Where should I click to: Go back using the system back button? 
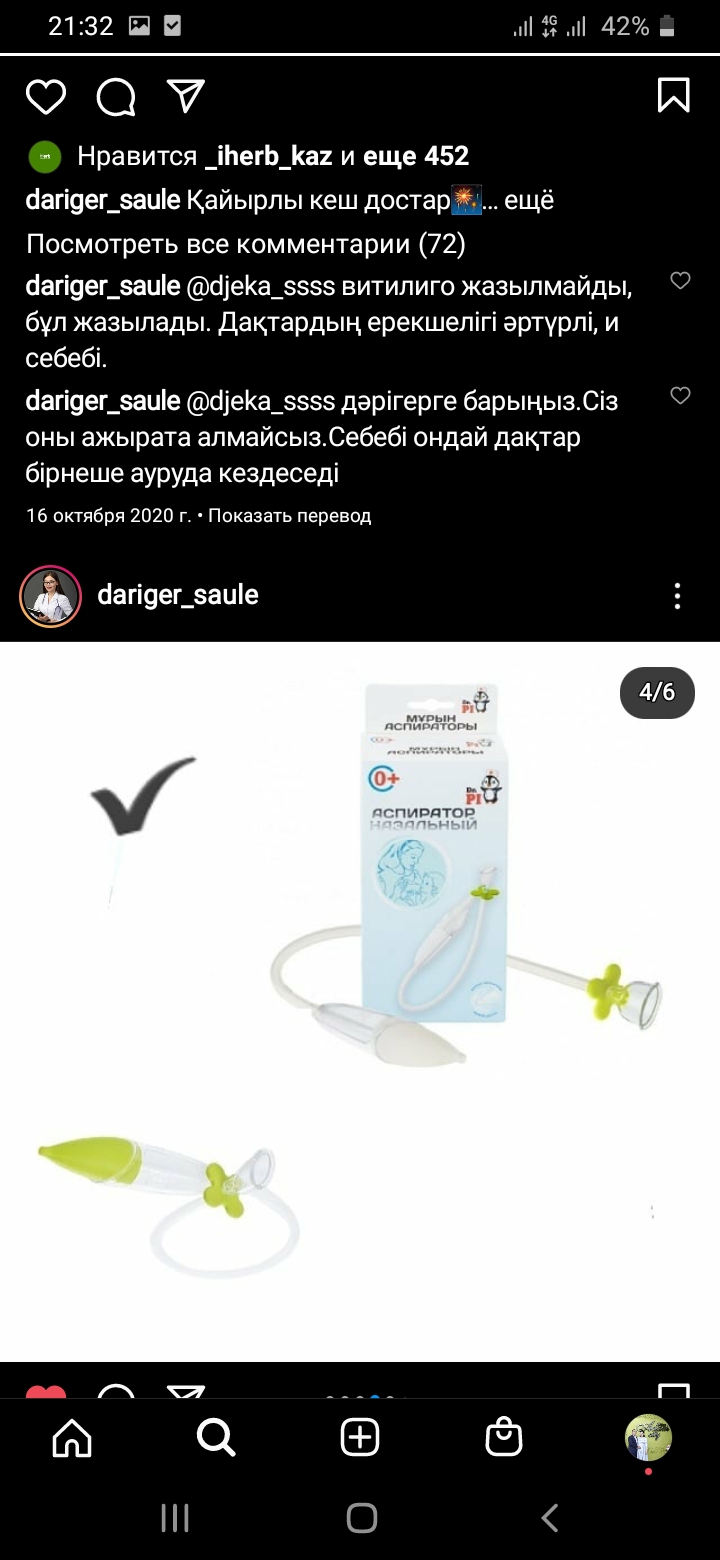click(x=549, y=1518)
